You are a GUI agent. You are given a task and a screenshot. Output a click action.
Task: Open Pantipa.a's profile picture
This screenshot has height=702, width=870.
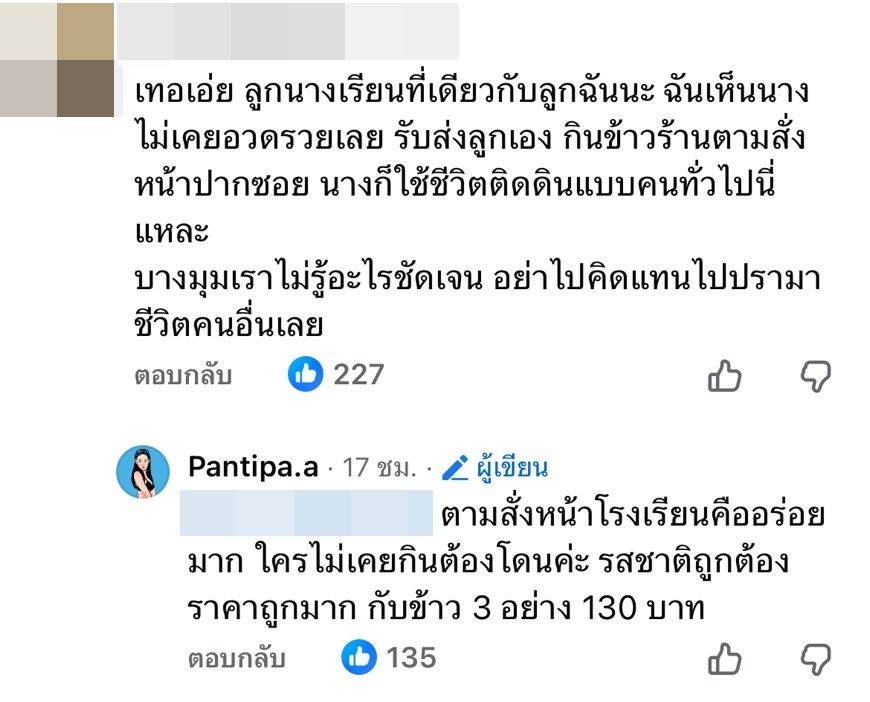pos(143,471)
